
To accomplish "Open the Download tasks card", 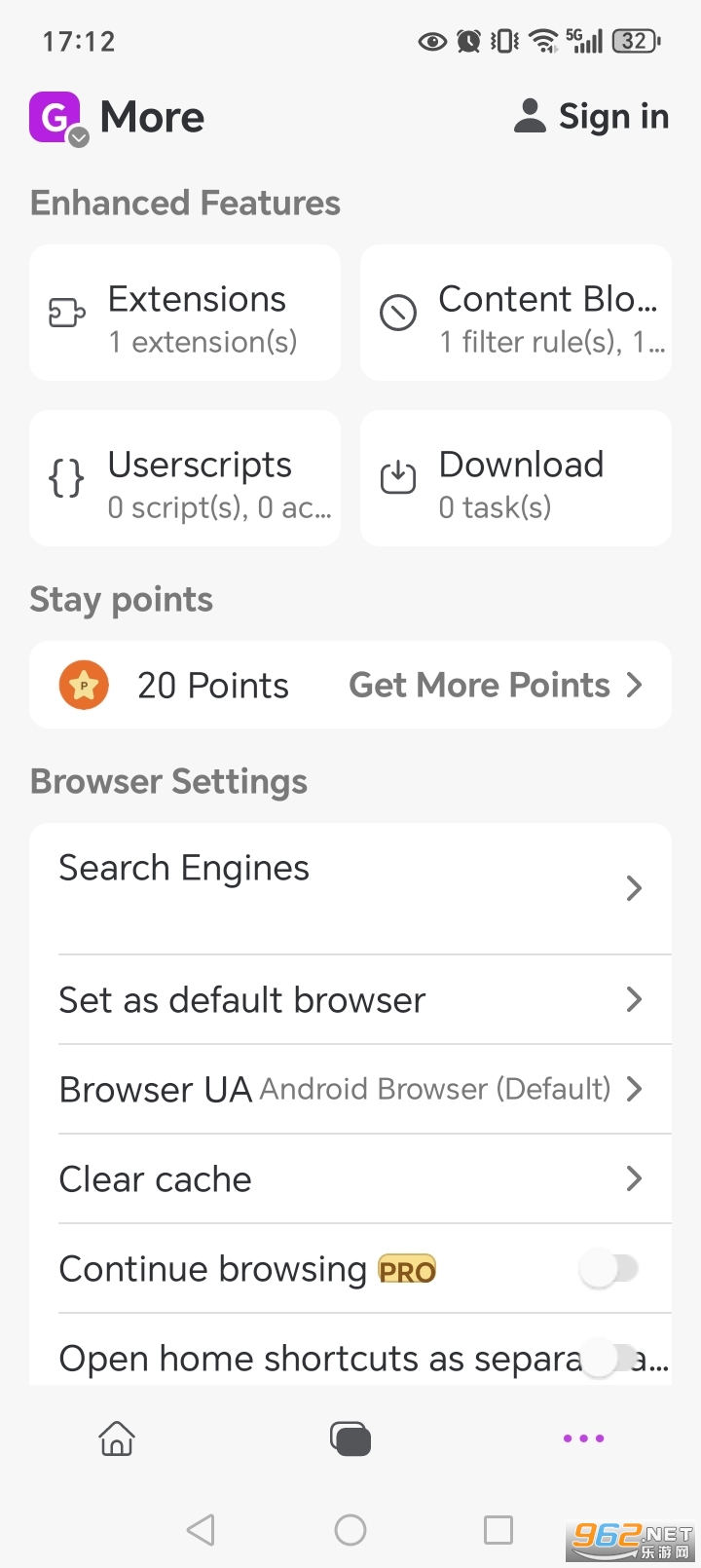I will [x=516, y=479].
